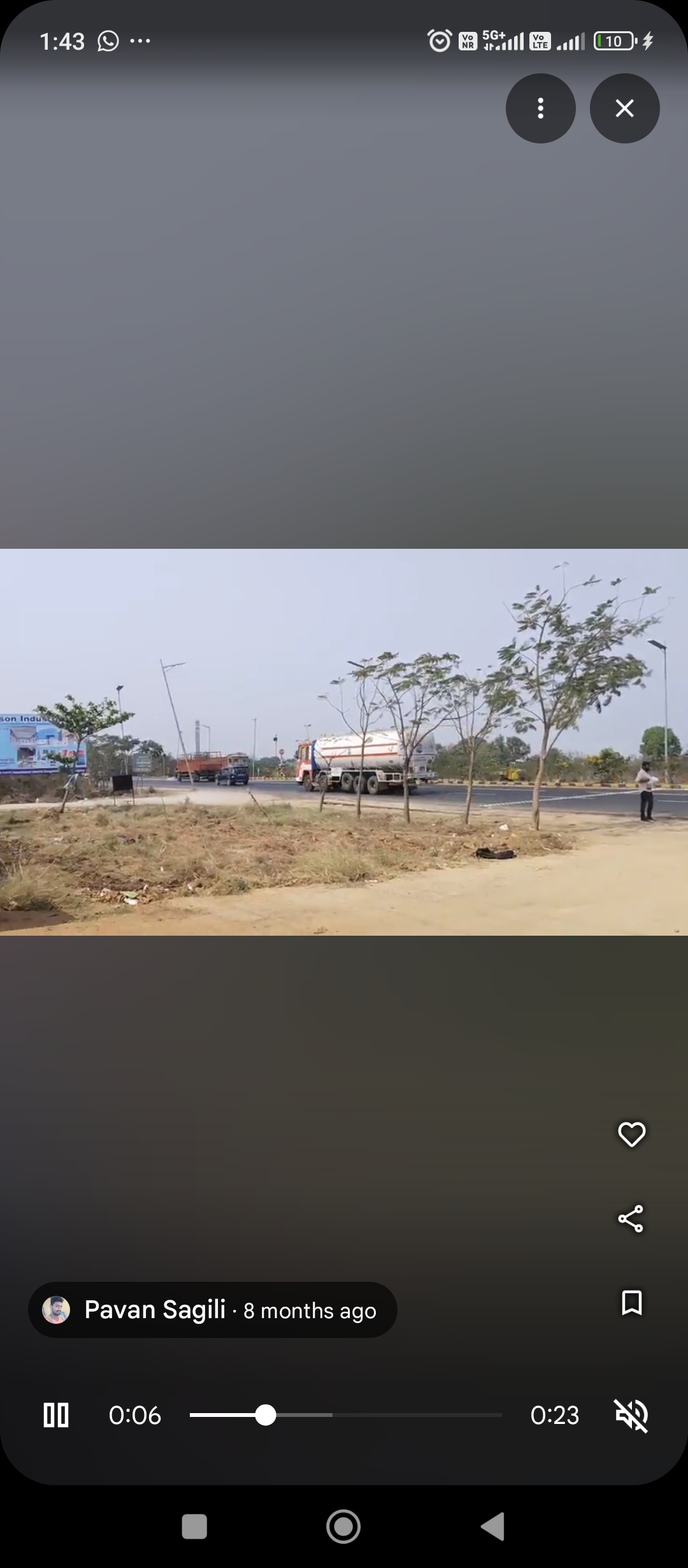Open the share options

tap(631, 1218)
